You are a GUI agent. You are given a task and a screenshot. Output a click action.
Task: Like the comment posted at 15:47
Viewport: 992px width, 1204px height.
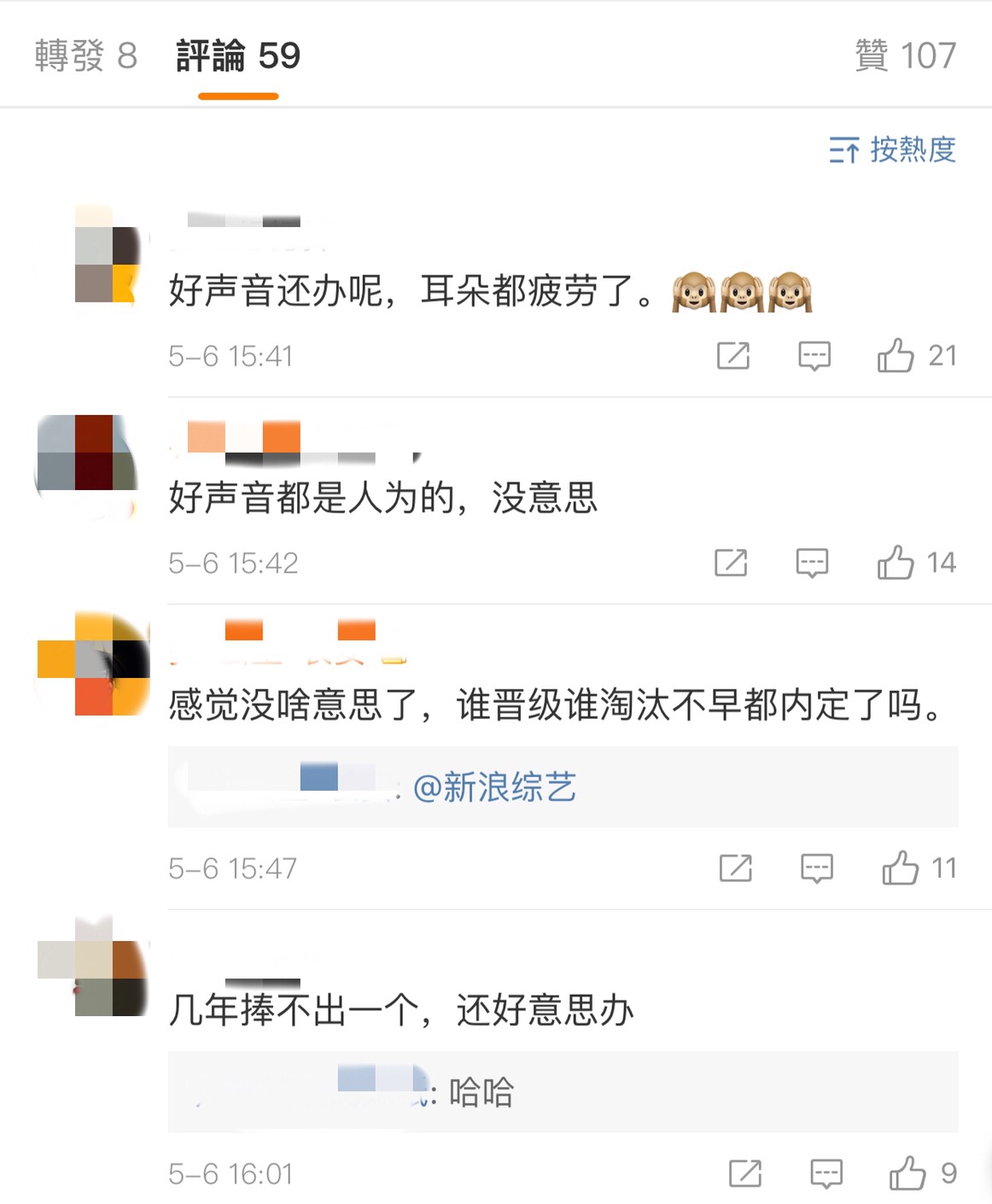tap(900, 868)
